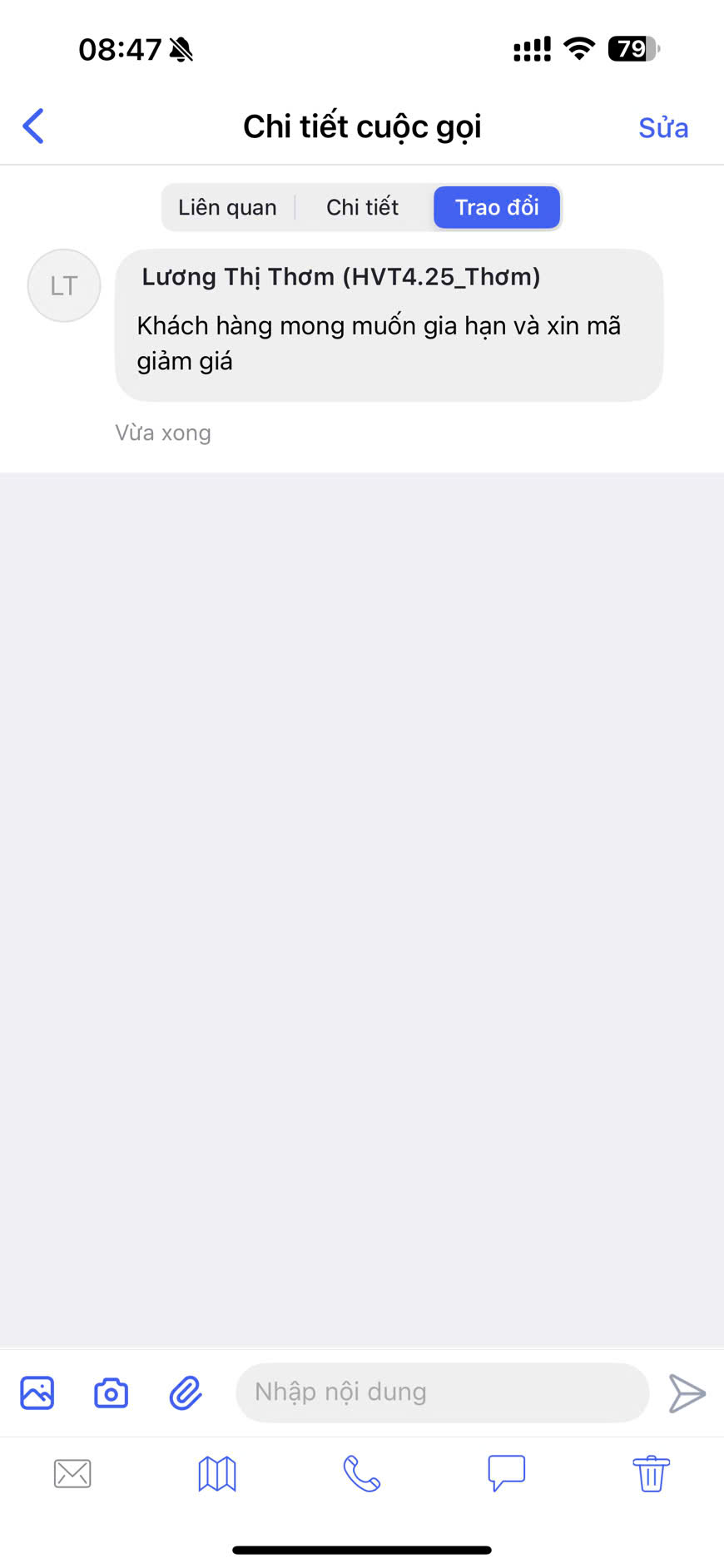Screen dimensions: 724x1568
Task: Attach a photo from the gallery
Action: click(x=37, y=1392)
